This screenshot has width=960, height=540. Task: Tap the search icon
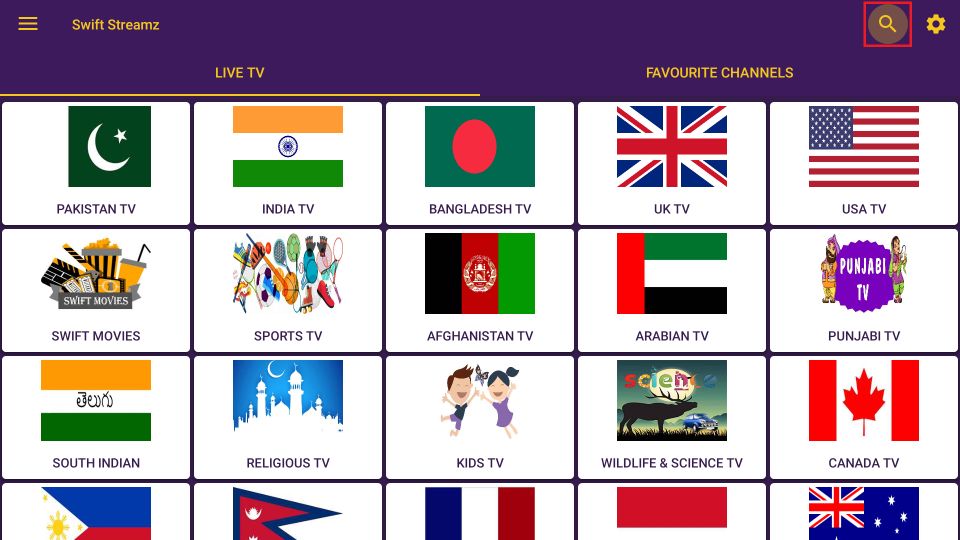tap(887, 24)
